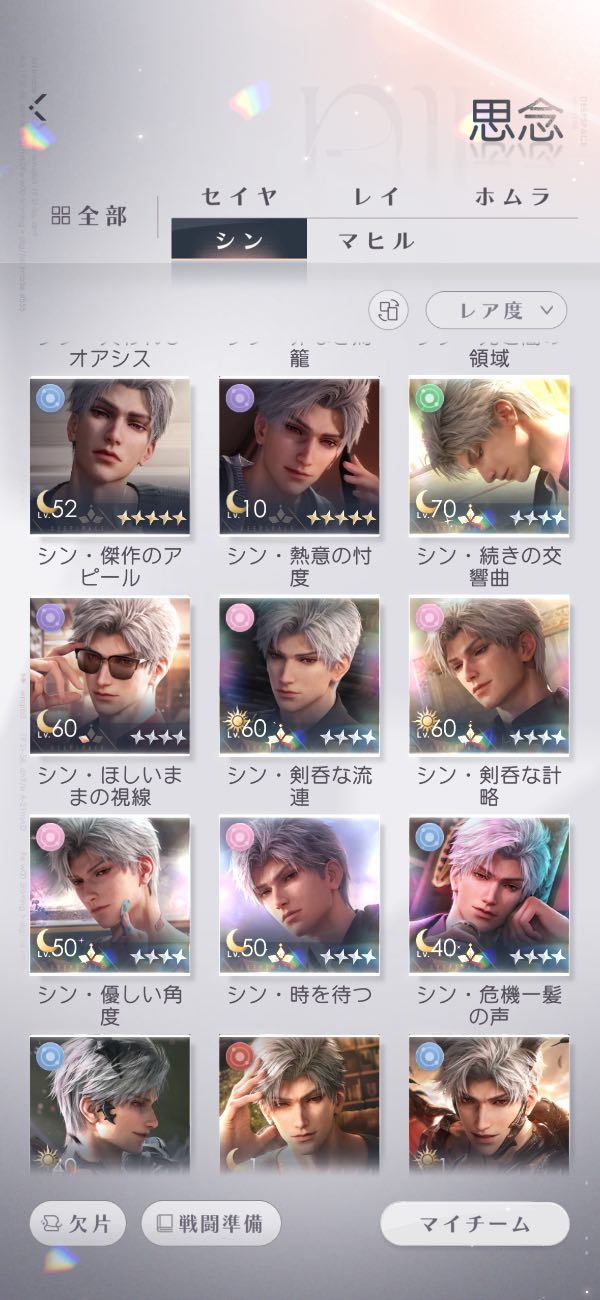Switch to the マヒル tab
This screenshot has height=1300, width=600.
(376, 241)
